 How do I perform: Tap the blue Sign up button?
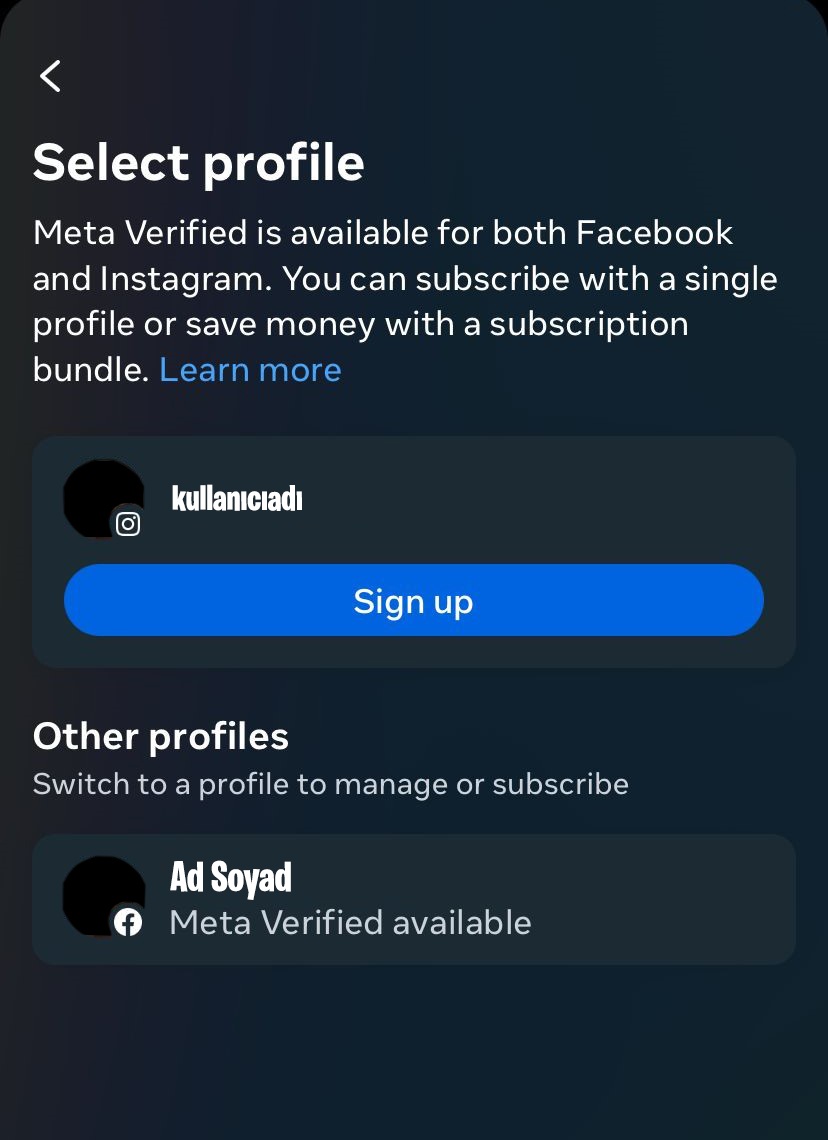click(x=413, y=600)
